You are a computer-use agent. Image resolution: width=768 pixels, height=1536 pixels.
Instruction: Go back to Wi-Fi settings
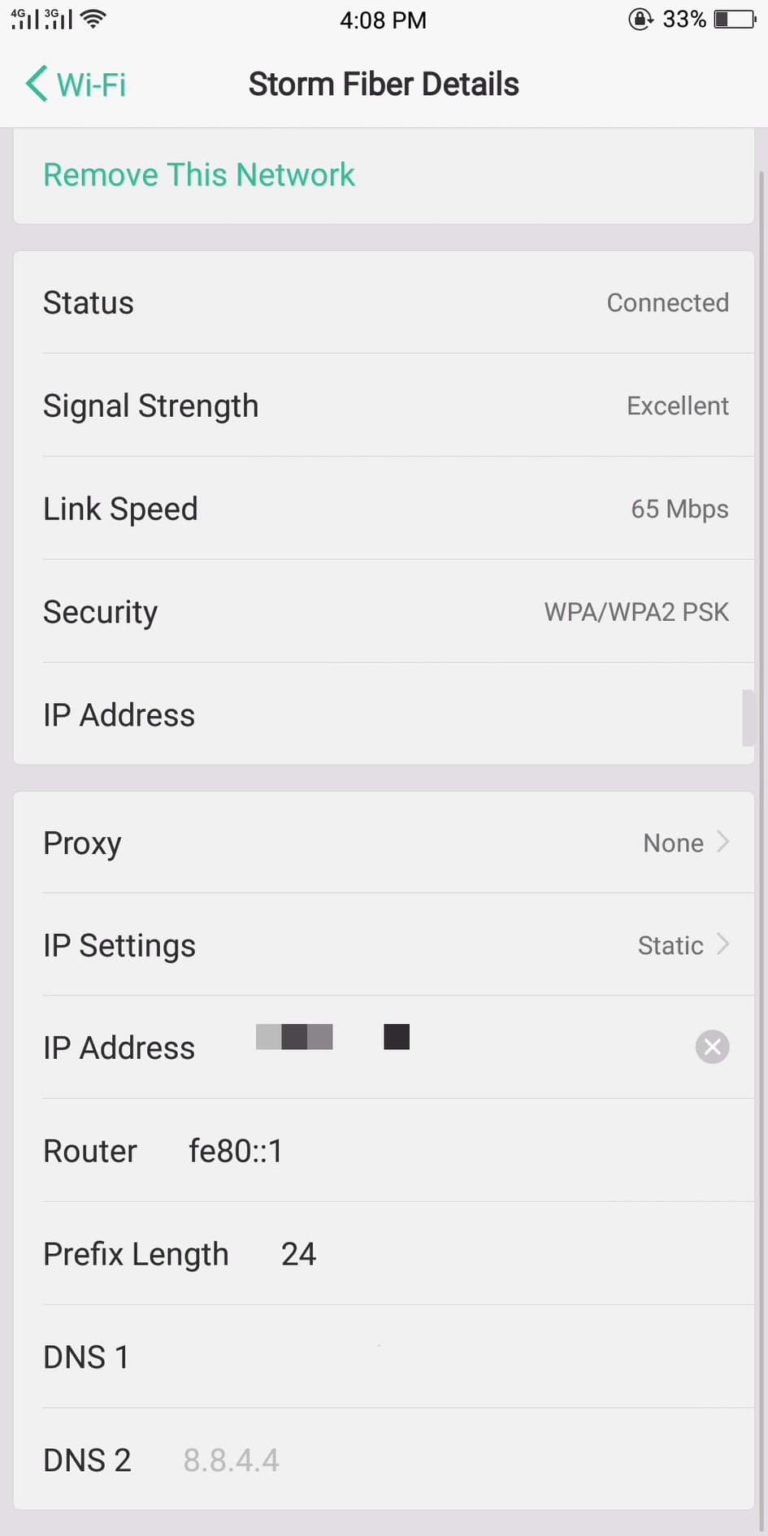click(x=76, y=85)
